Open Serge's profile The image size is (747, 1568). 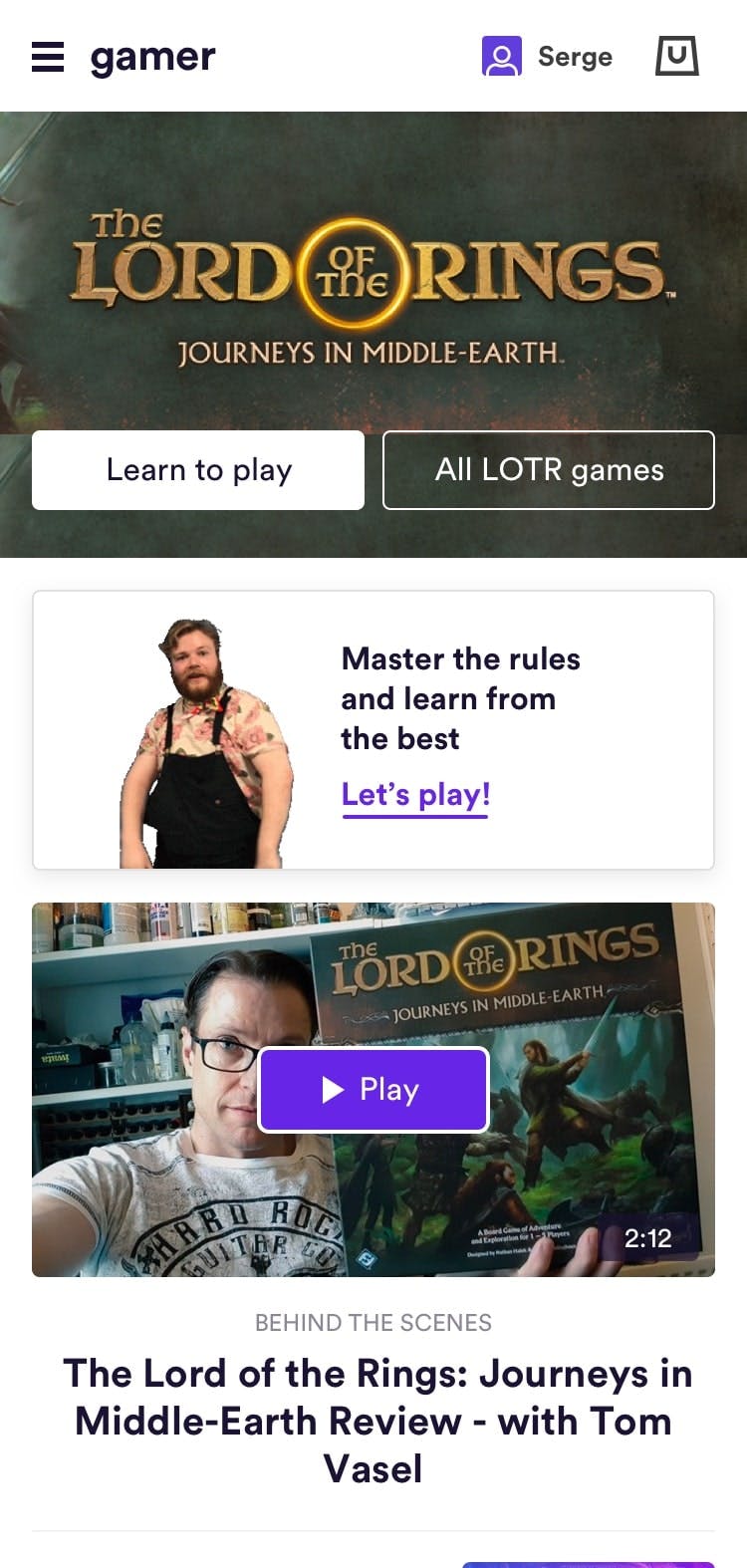(547, 57)
